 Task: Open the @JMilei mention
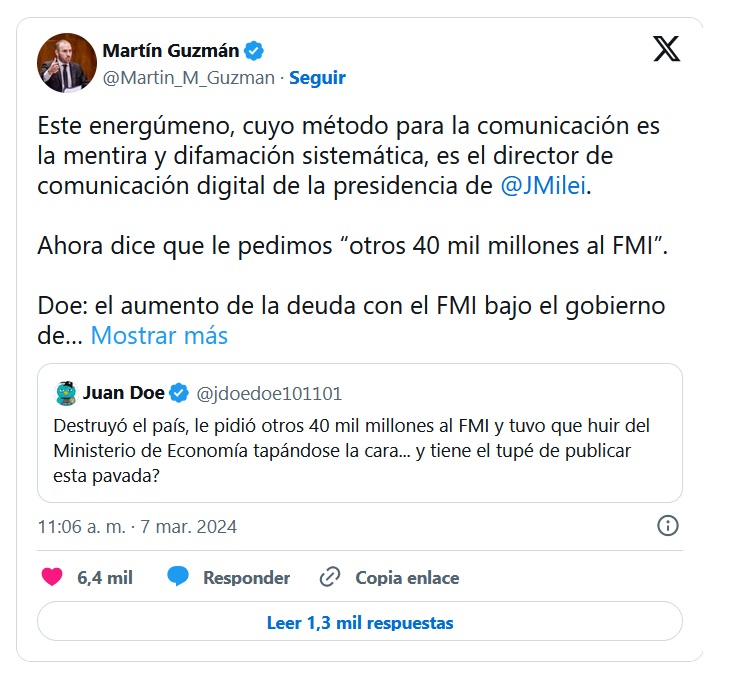(x=544, y=186)
